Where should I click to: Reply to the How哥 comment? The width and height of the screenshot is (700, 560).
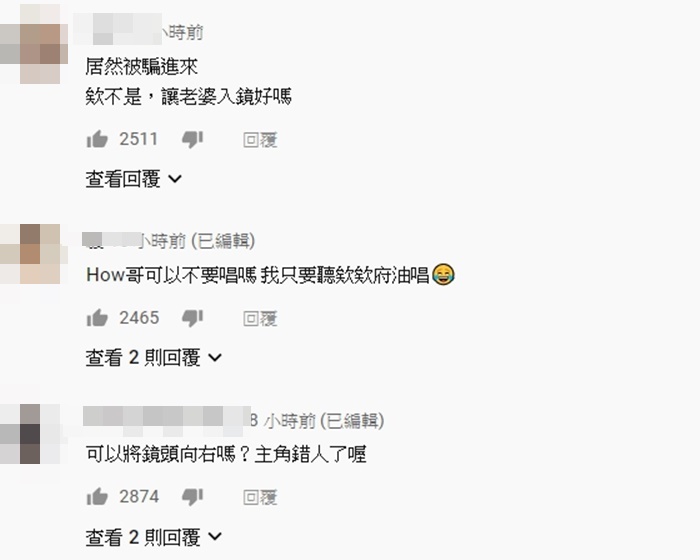[x=260, y=318]
